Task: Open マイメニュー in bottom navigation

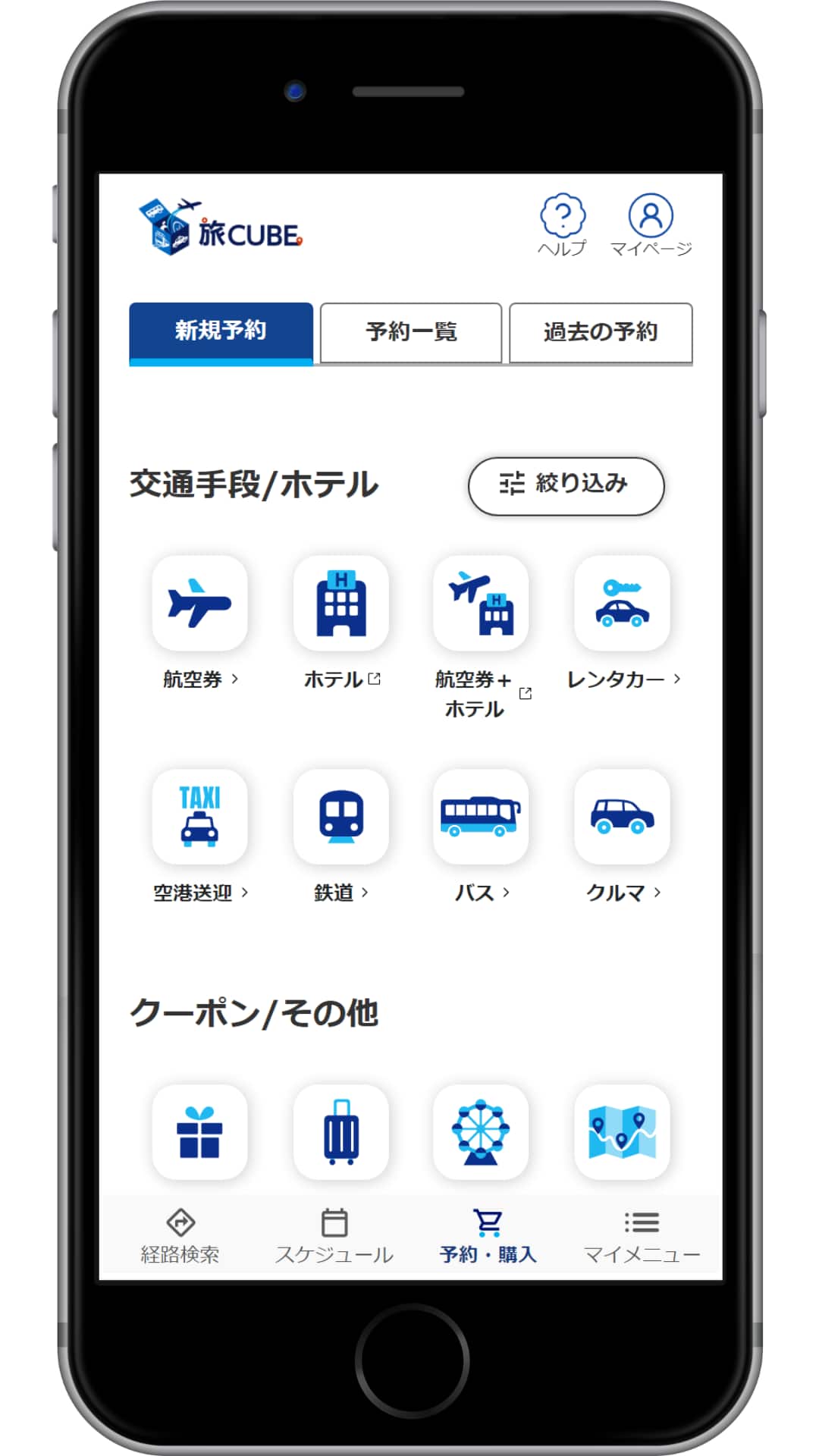Action: coord(642,1236)
